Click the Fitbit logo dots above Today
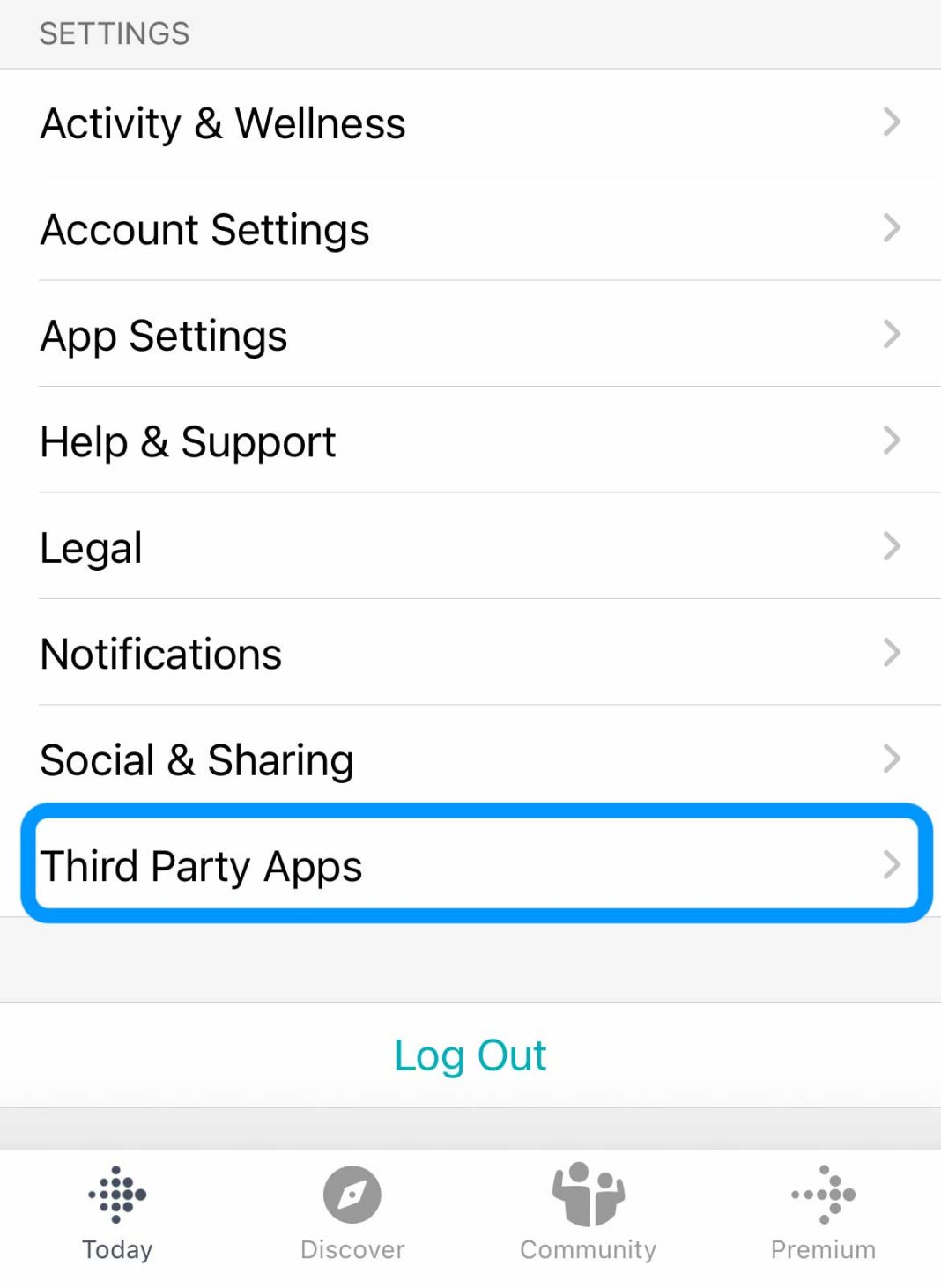941x1288 pixels. click(116, 1194)
